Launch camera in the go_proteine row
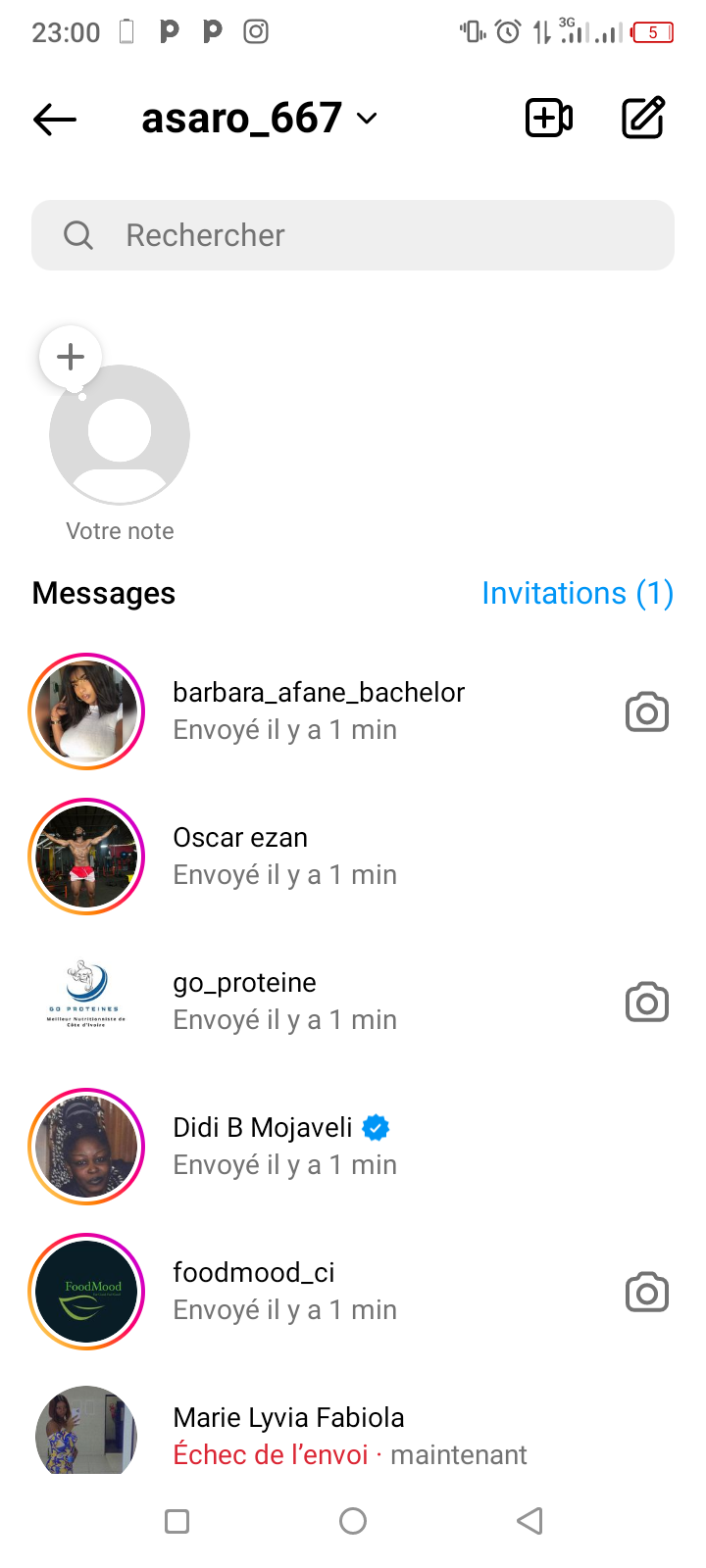 pos(647,1003)
